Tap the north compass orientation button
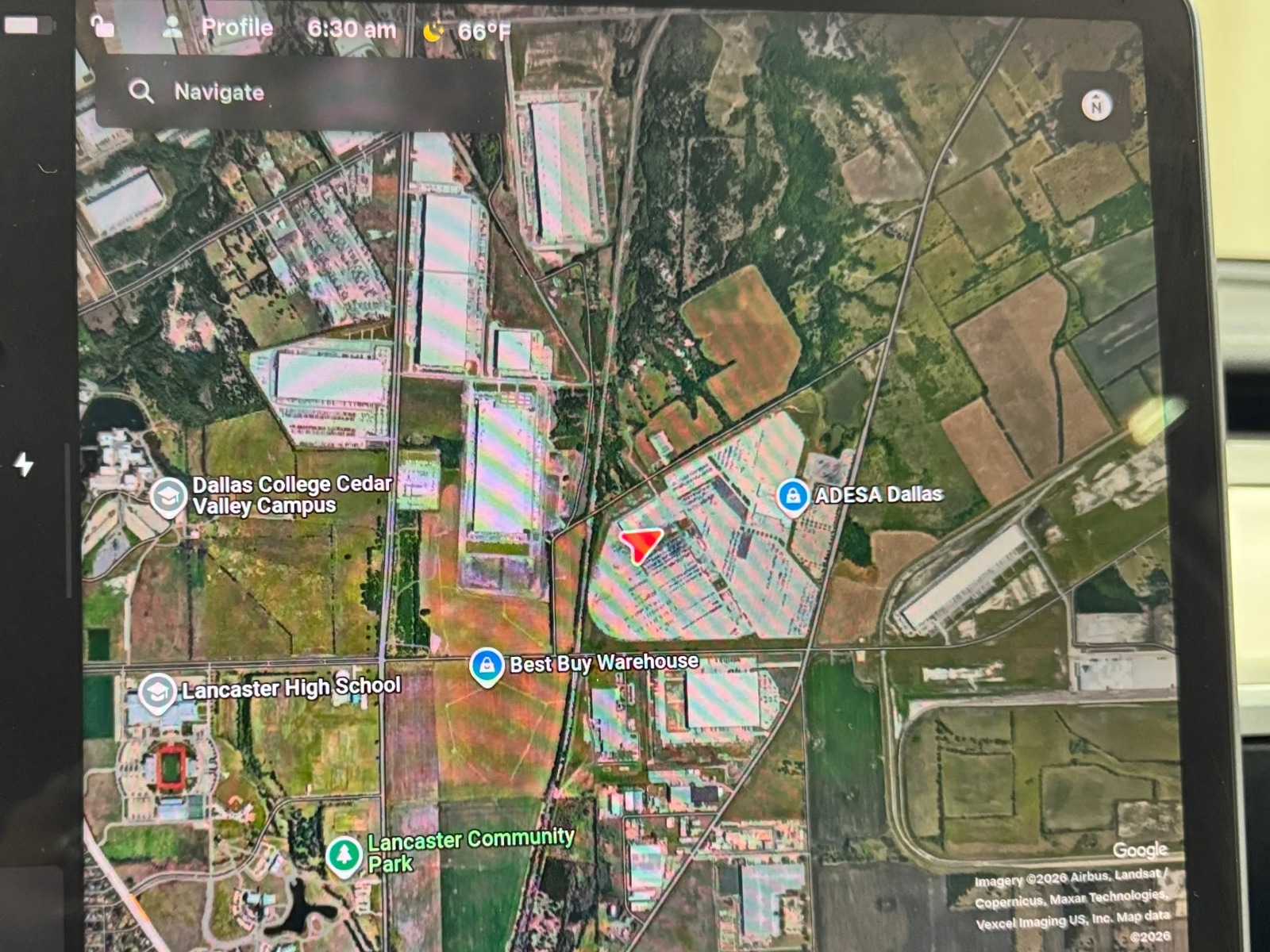The height and width of the screenshot is (952, 1270). pos(1096,106)
